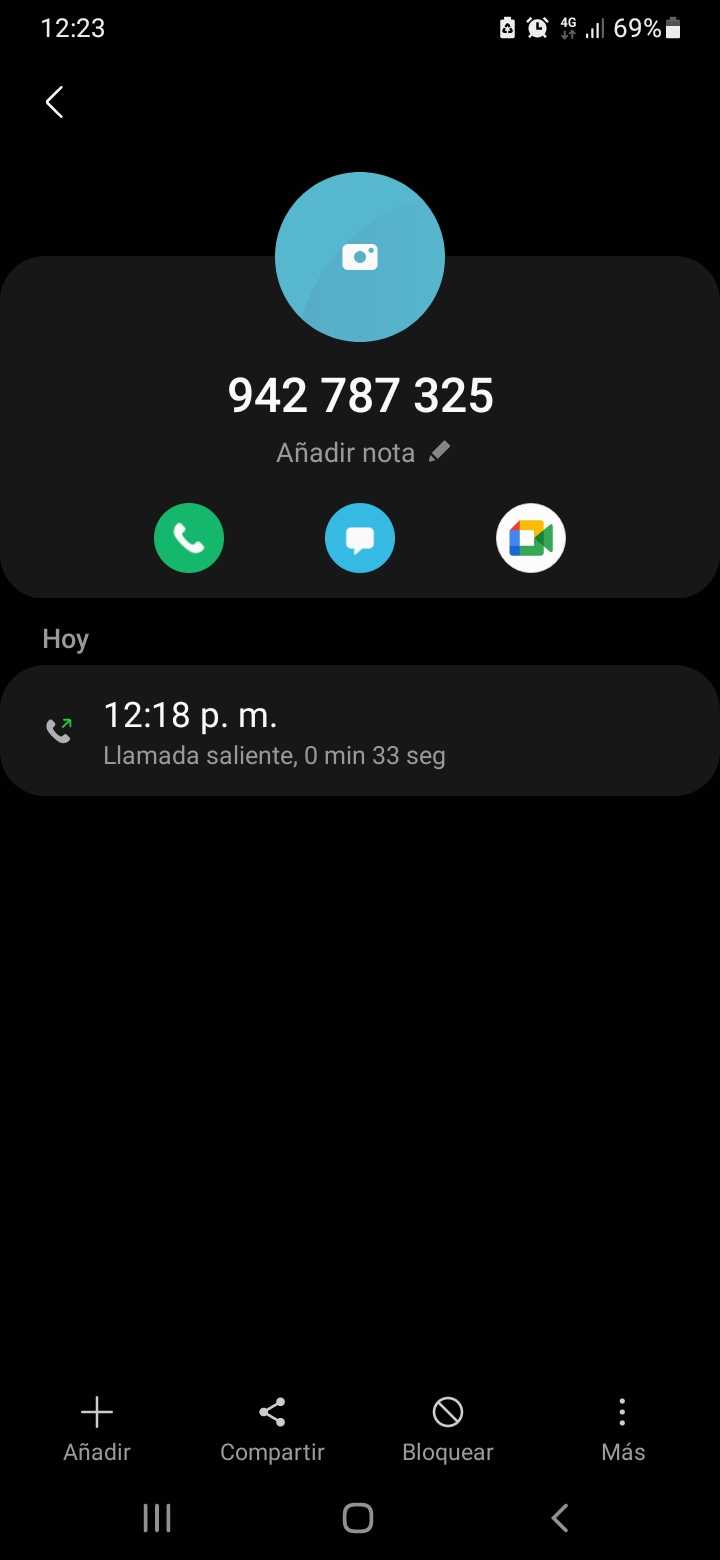The height and width of the screenshot is (1560, 720).
Task: Tap Añadir to save the number
Action: pyautogui.click(x=97, y=1430)
